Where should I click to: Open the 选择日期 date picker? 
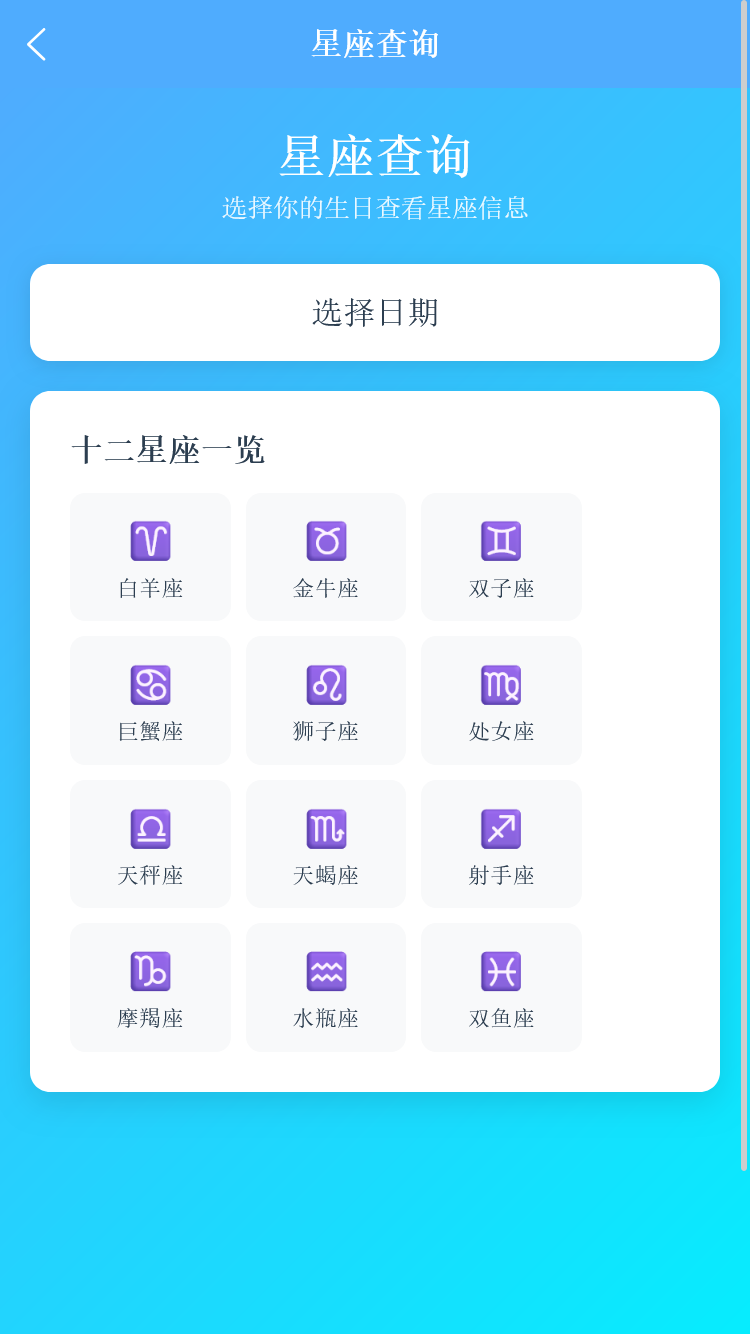coord(375,311)
